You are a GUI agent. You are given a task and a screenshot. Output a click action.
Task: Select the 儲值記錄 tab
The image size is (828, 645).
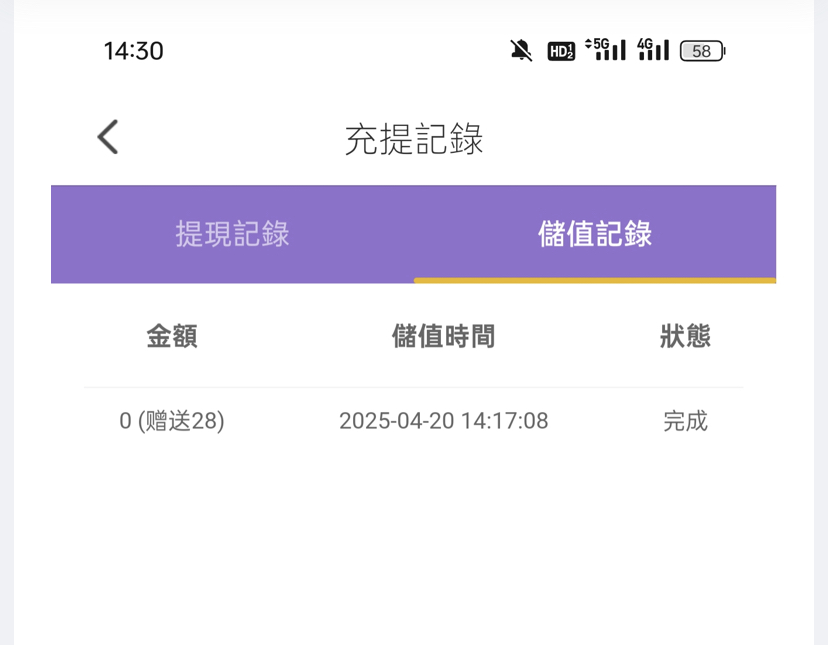[x=595, y=234]
